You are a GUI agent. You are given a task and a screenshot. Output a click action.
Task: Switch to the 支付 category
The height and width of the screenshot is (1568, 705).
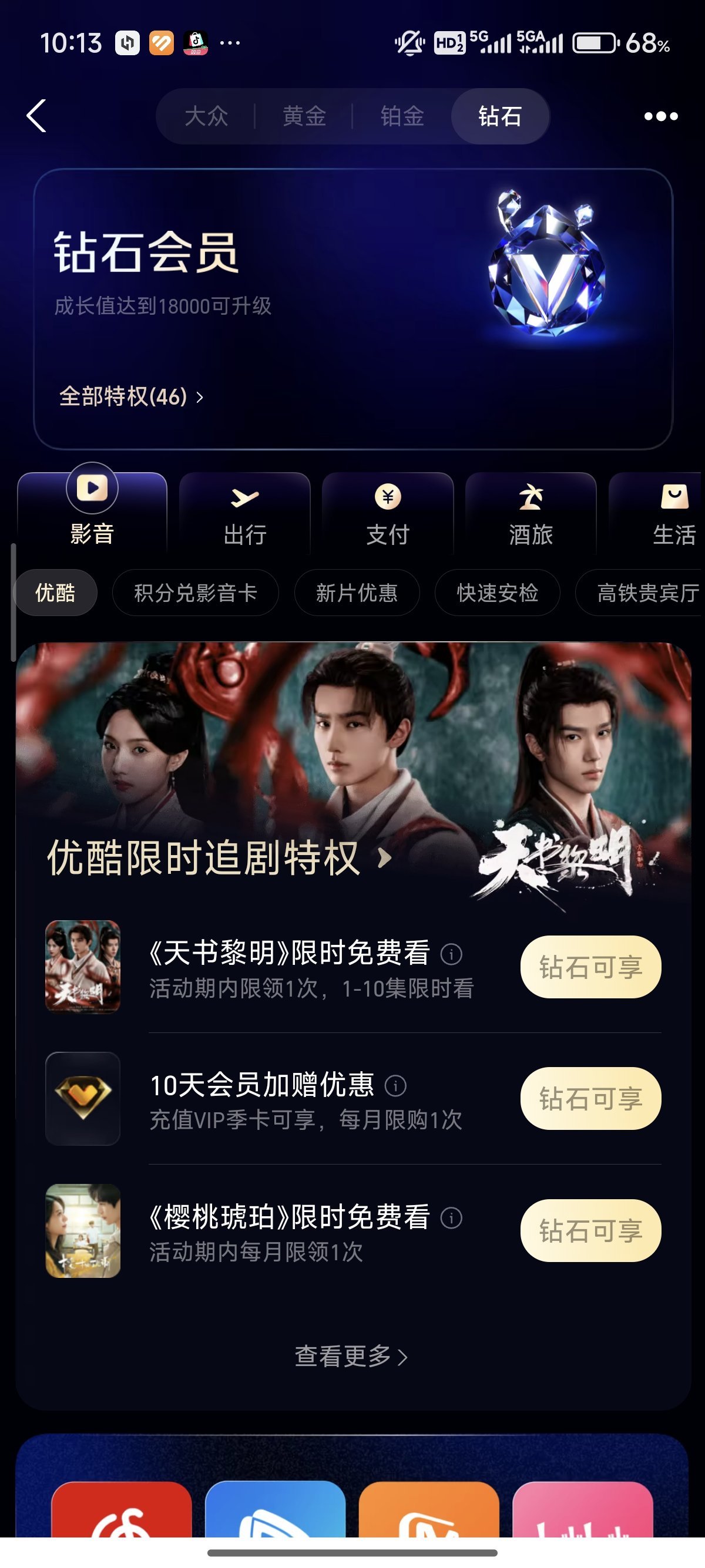click(388, 514)
